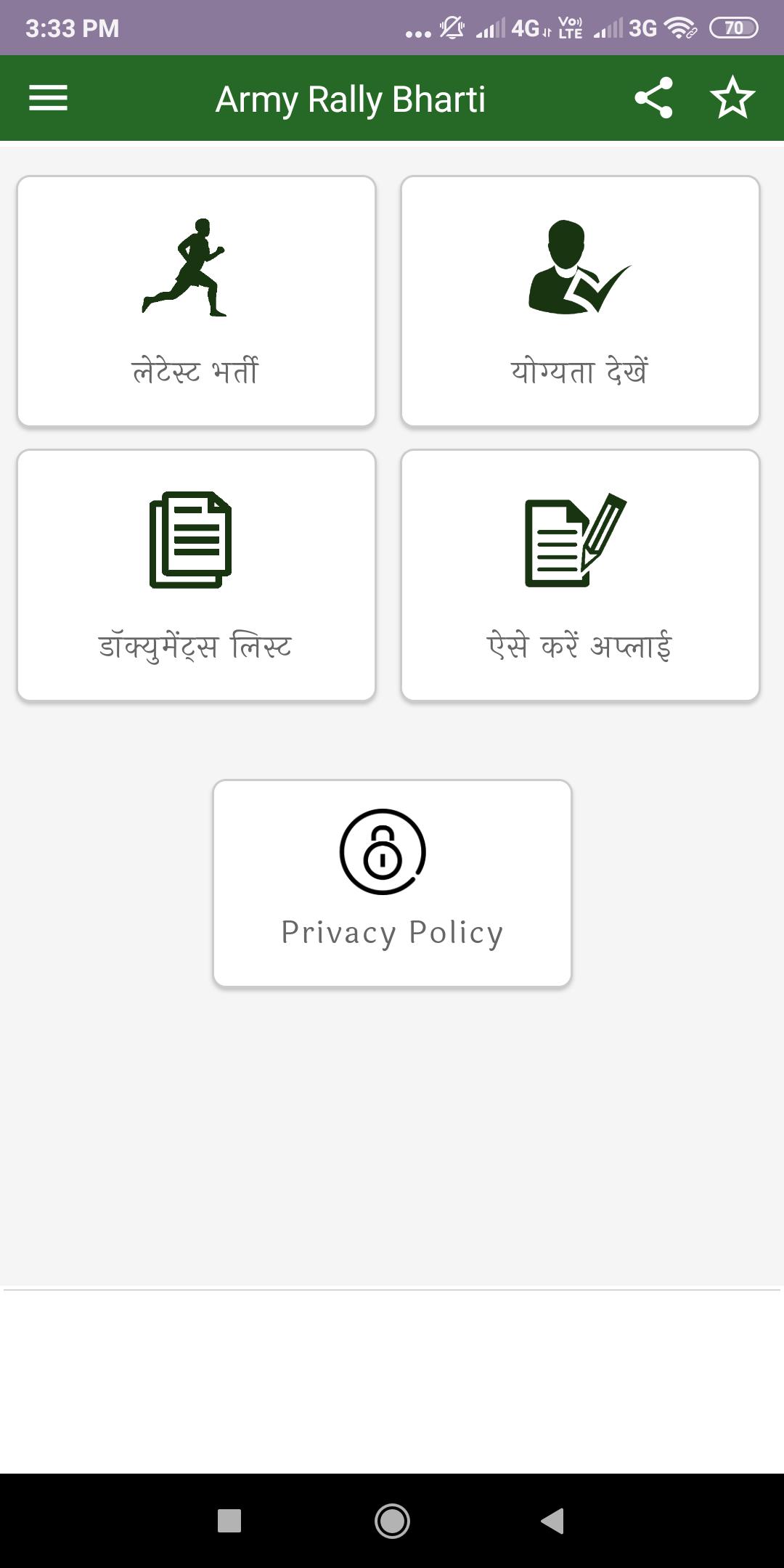Open the योग्यता देखें card
Viewport: 784px width, 1568px height.
pos(580,301)
